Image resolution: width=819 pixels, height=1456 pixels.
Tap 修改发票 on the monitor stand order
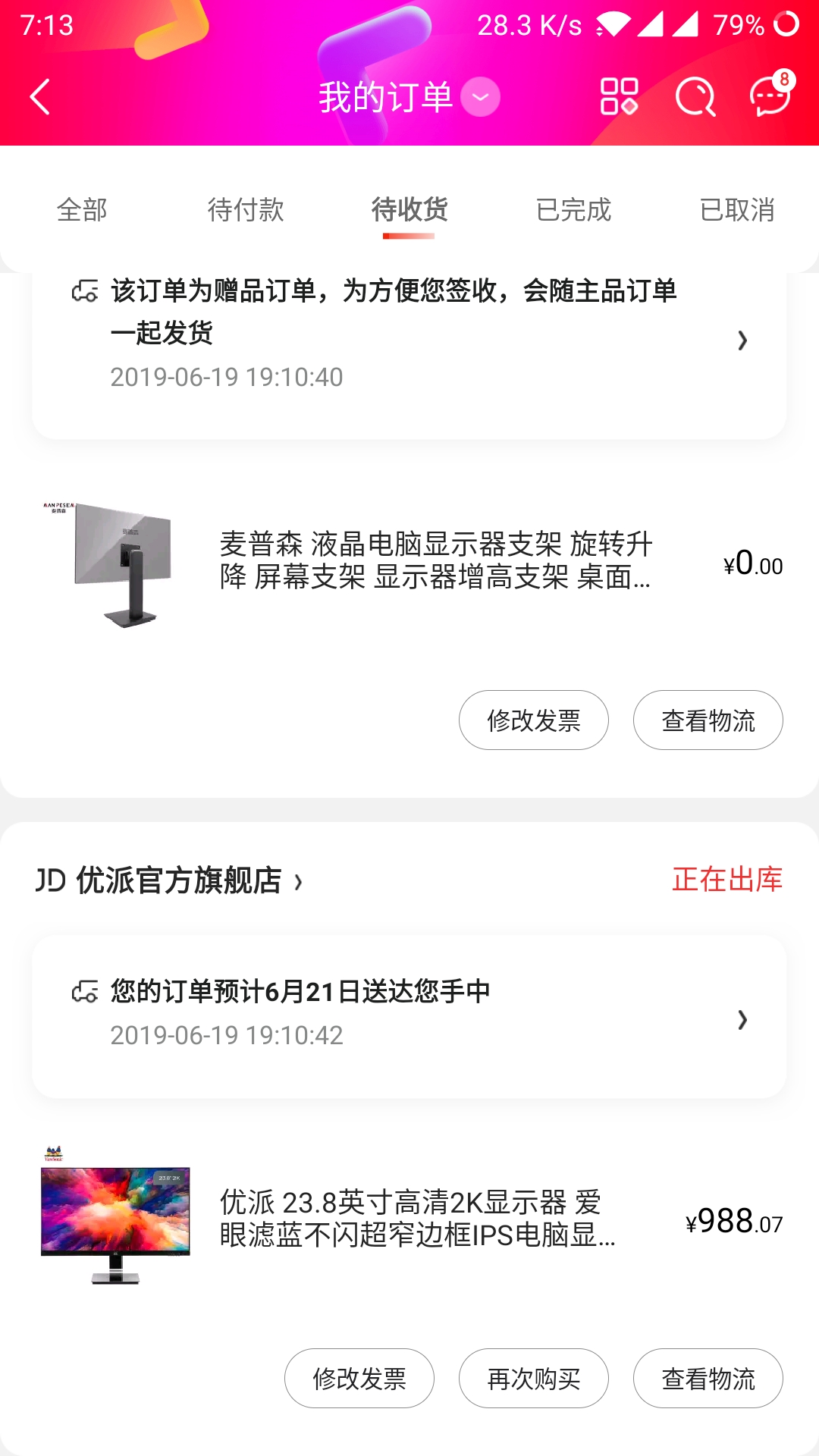[x=533, y=720]
